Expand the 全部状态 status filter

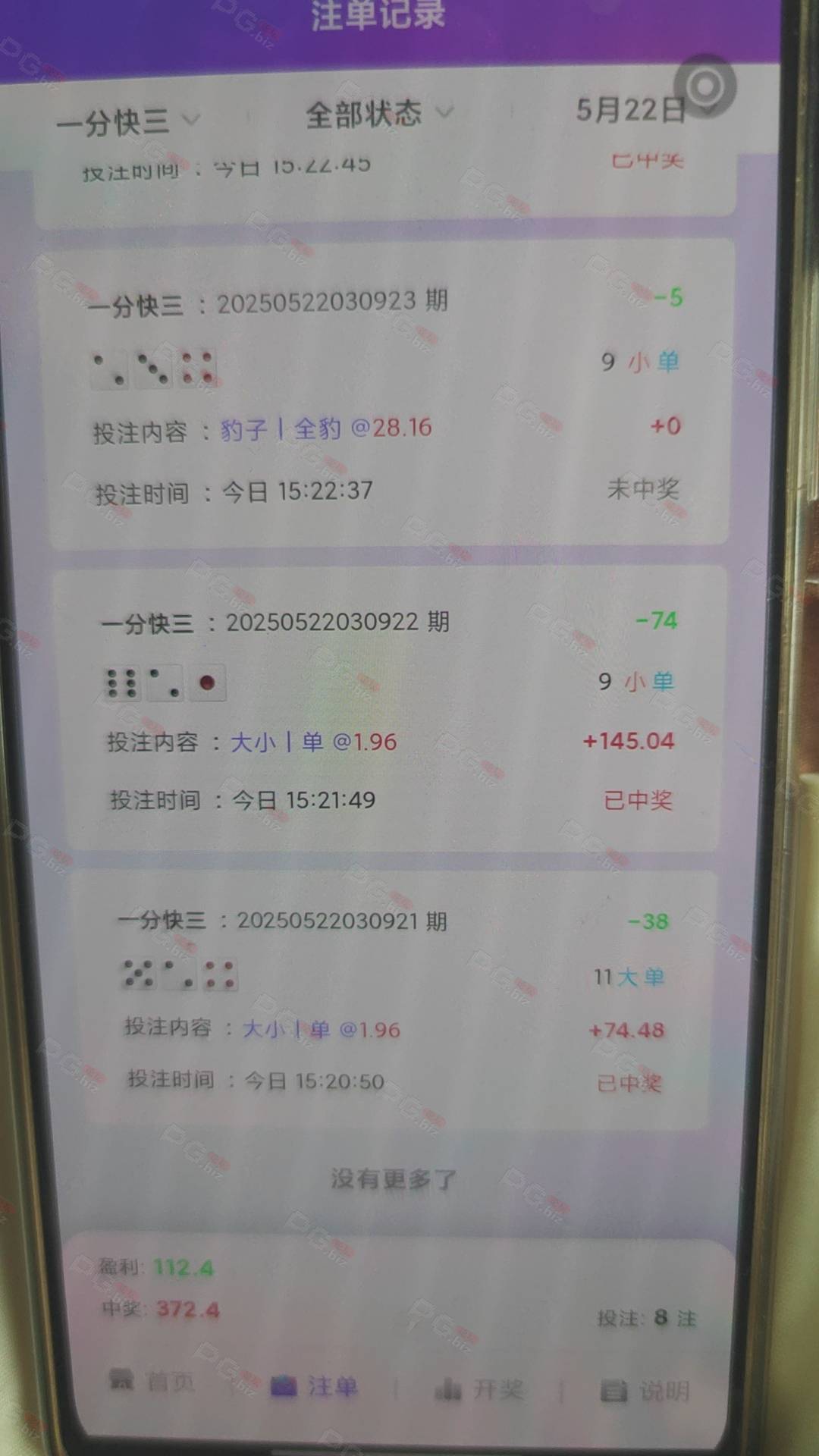(x=379, y=115)
